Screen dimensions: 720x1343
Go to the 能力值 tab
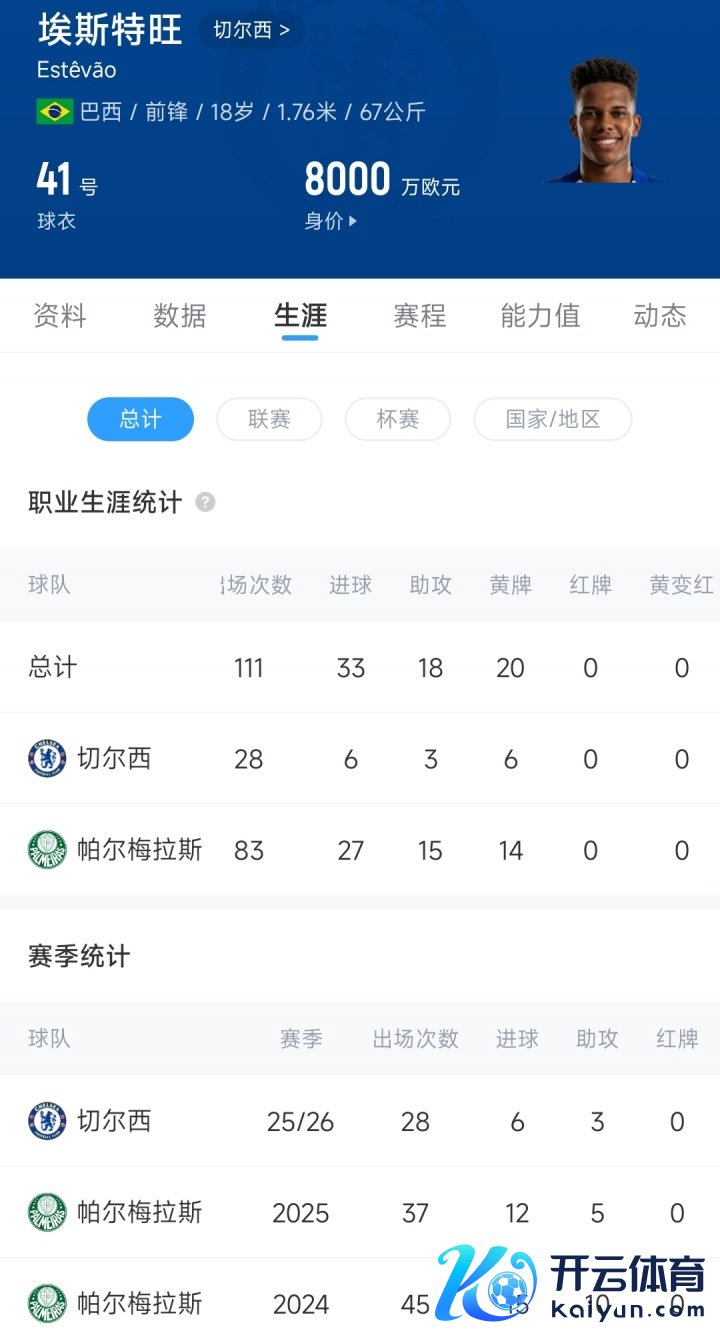pos(540,316)
